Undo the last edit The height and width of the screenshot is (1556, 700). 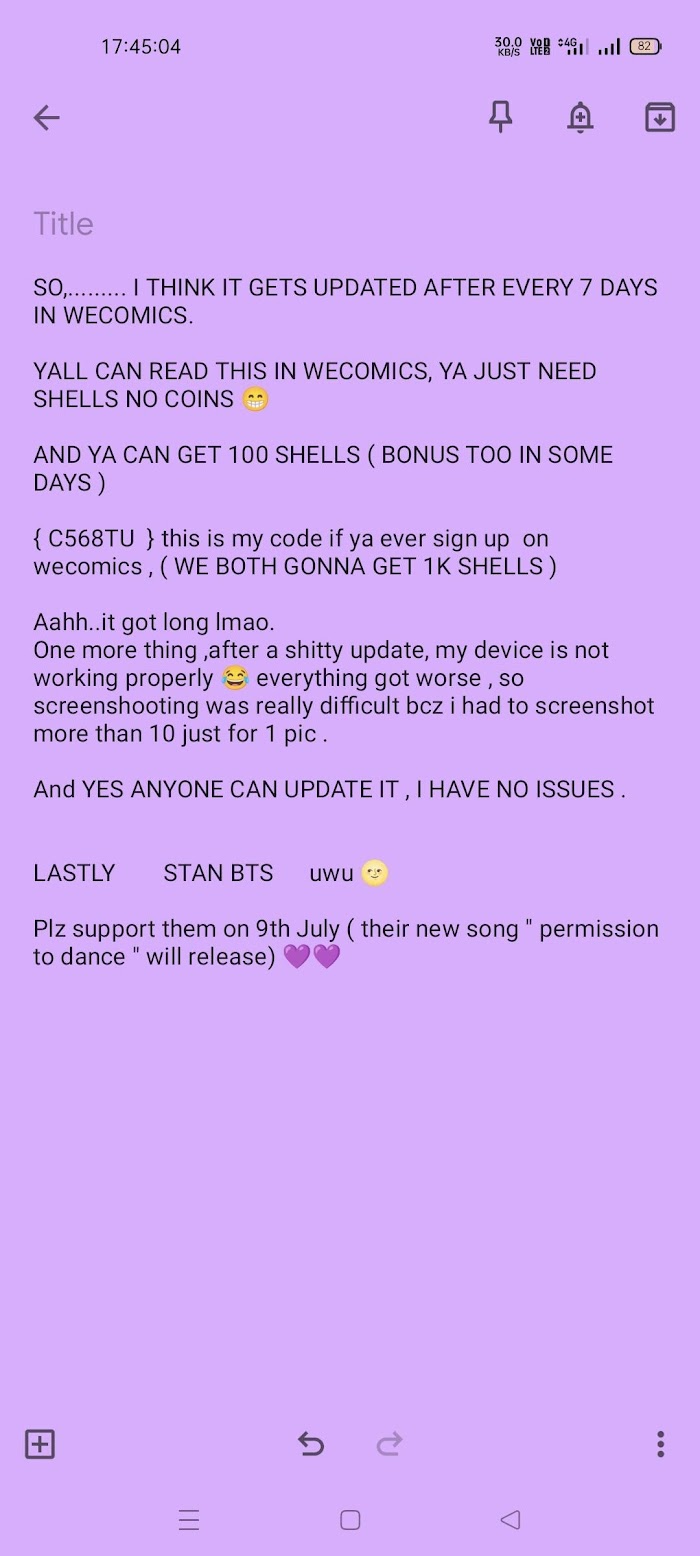[311, 1444]
